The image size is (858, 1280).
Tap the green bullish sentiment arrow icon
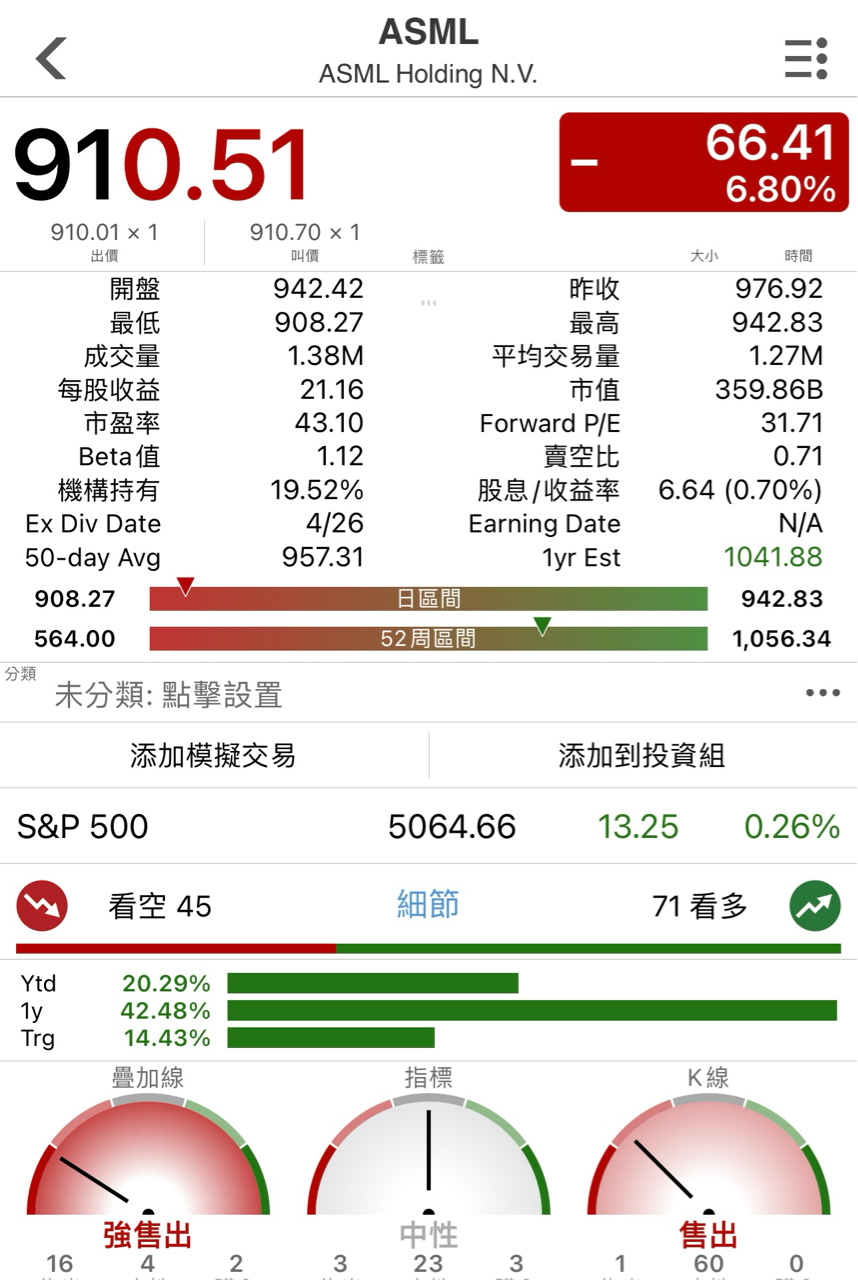[x=815, y=905]
